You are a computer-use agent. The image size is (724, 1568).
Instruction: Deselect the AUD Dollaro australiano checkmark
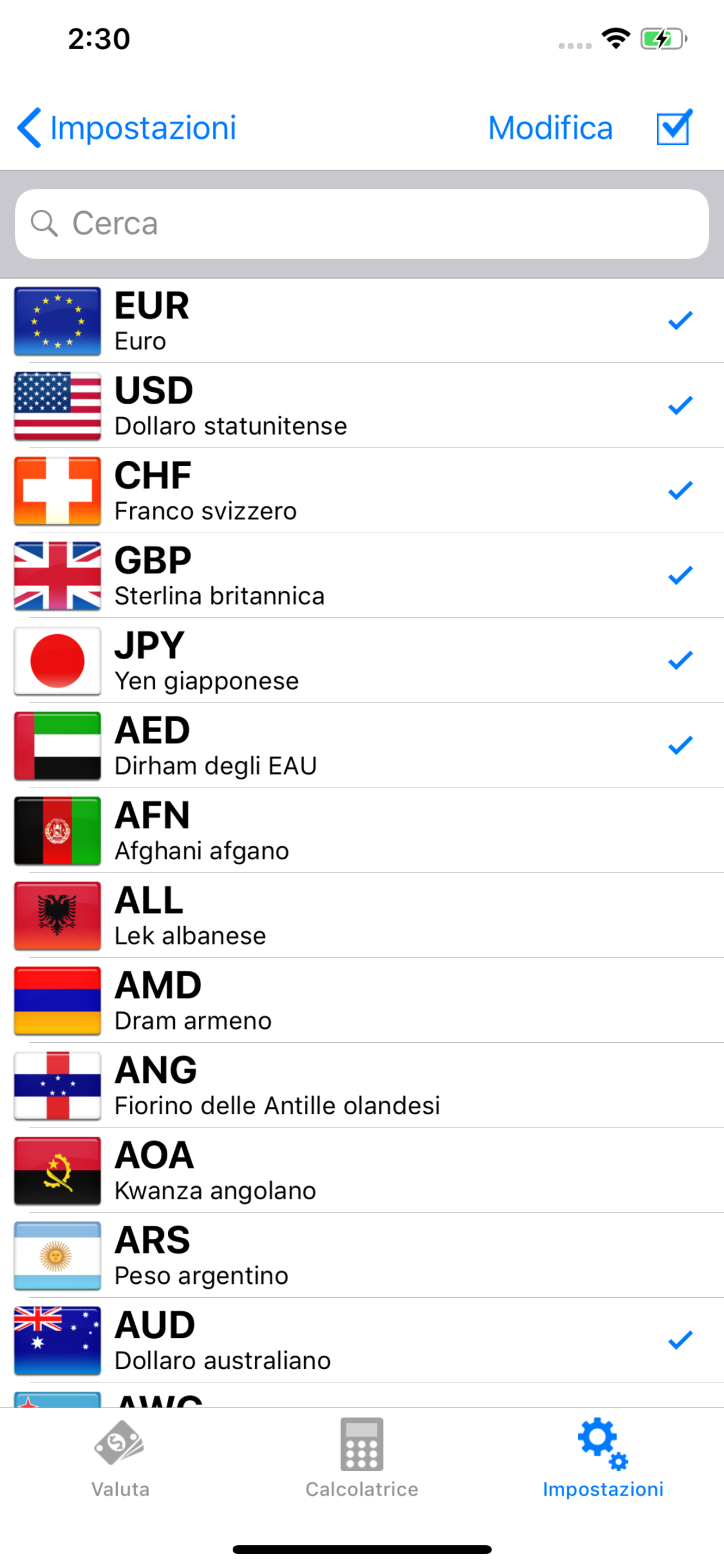tap(680, 1341)
